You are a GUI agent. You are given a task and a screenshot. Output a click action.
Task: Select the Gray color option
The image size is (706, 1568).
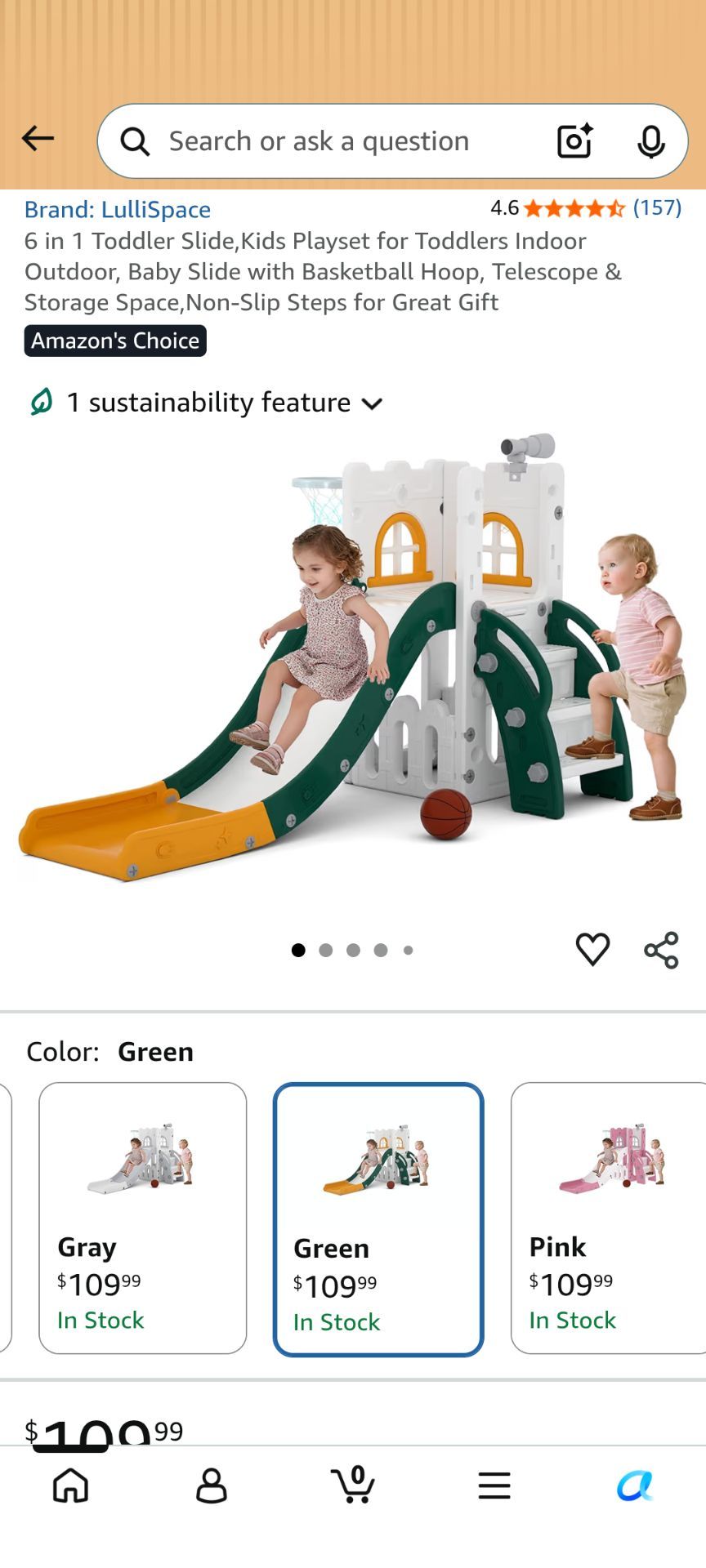[143, 1218]
